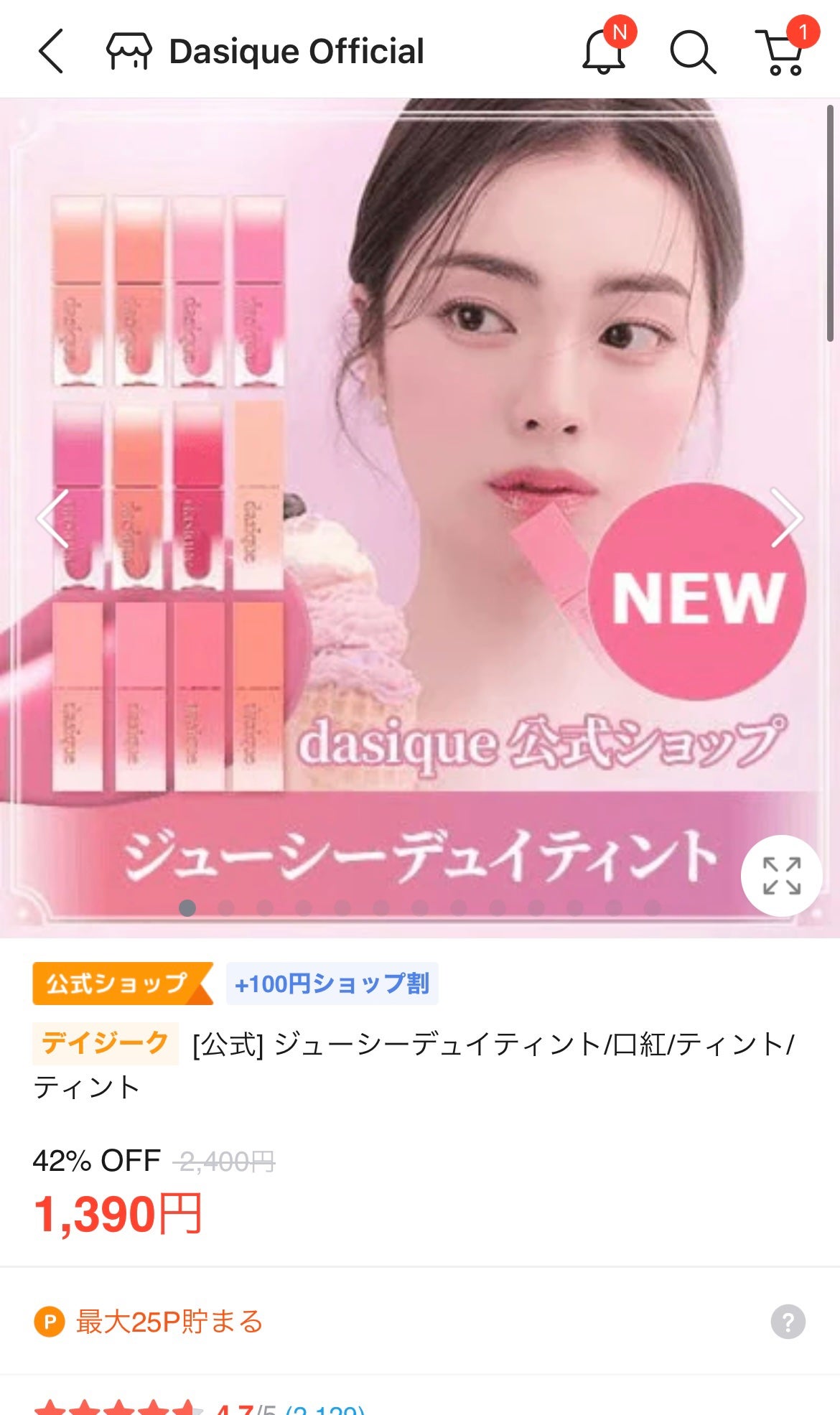The image size is (840, 1415).
Task: Tap the 公式ショップ badge
Action: pyautogui.click(x=122, y=984)
